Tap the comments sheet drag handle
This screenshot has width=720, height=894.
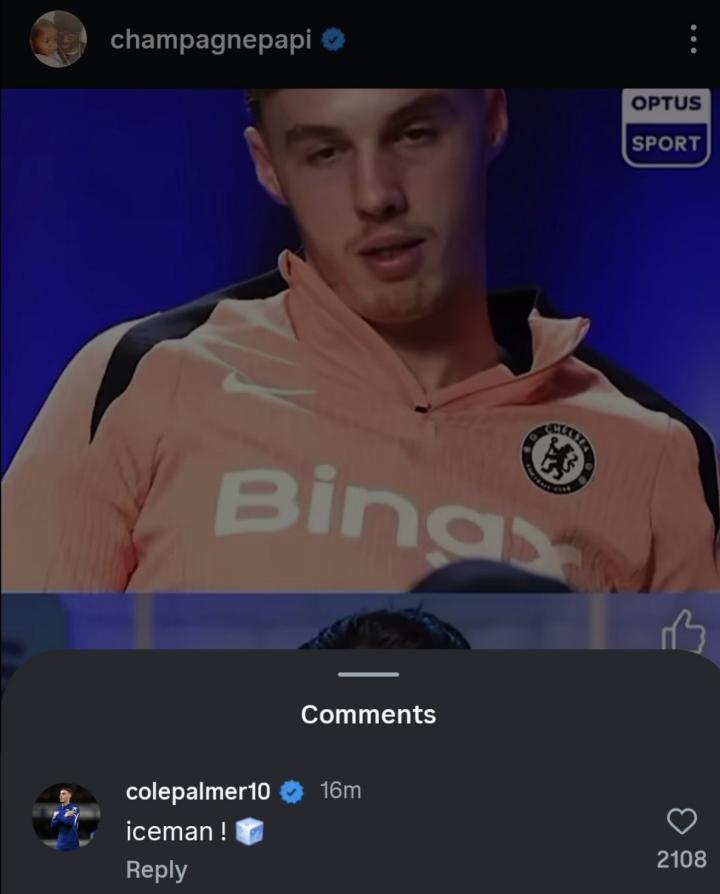tap(368, 674)
